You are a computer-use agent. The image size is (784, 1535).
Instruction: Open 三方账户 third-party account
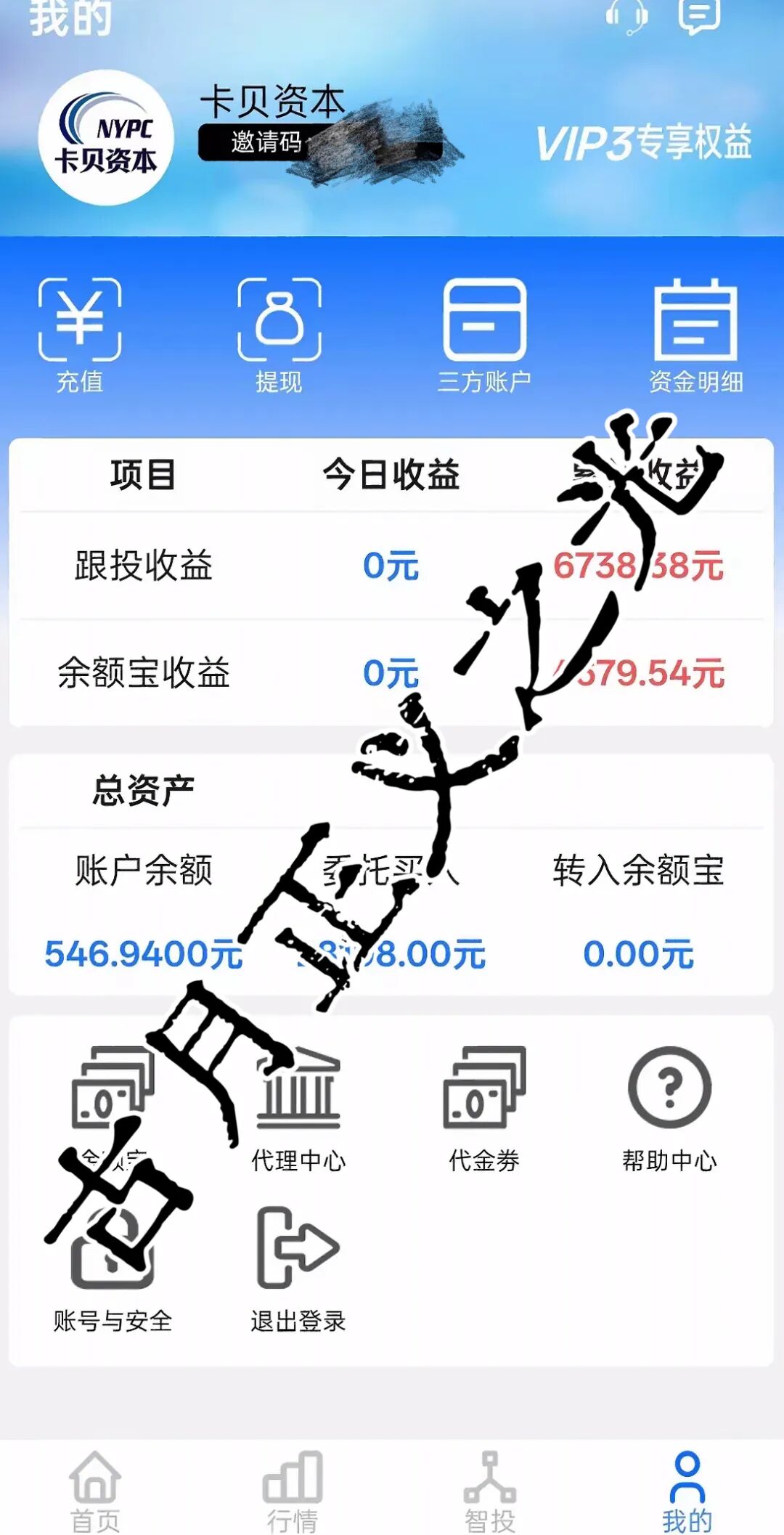pyautogui.click(x=484, y=335)
